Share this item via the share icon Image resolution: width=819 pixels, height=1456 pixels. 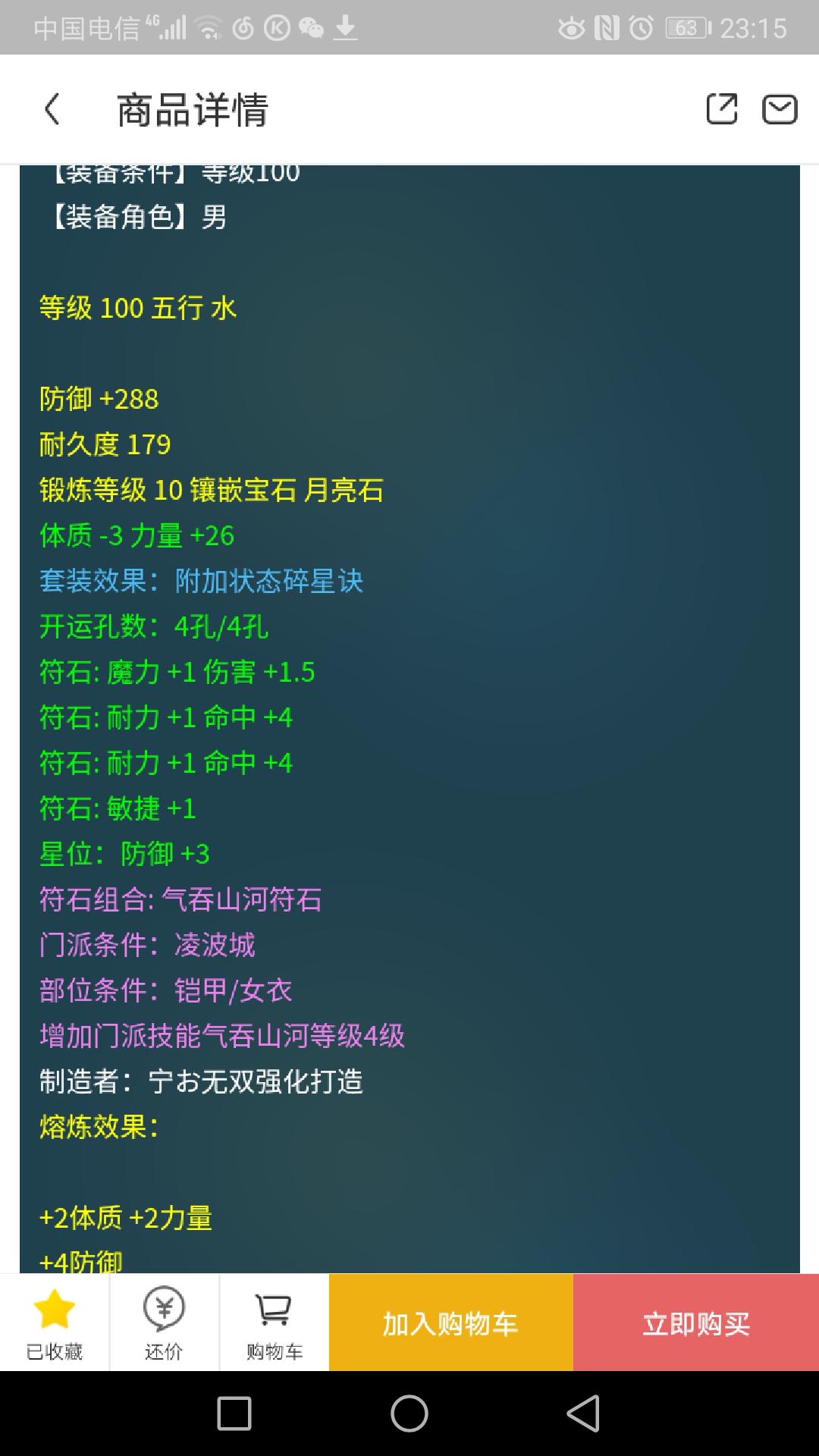(x=721, y=108)
